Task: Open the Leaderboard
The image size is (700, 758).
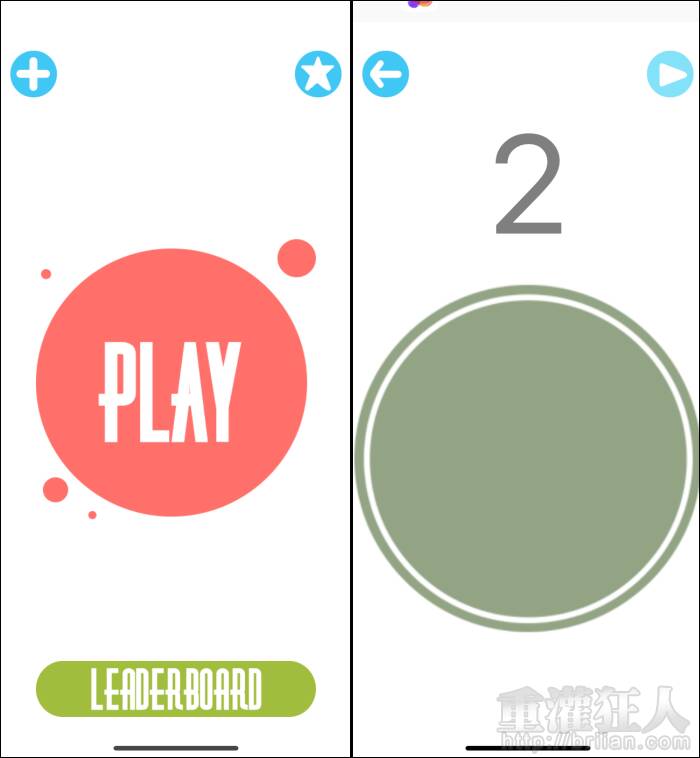Action: click(x=176, y=689)
